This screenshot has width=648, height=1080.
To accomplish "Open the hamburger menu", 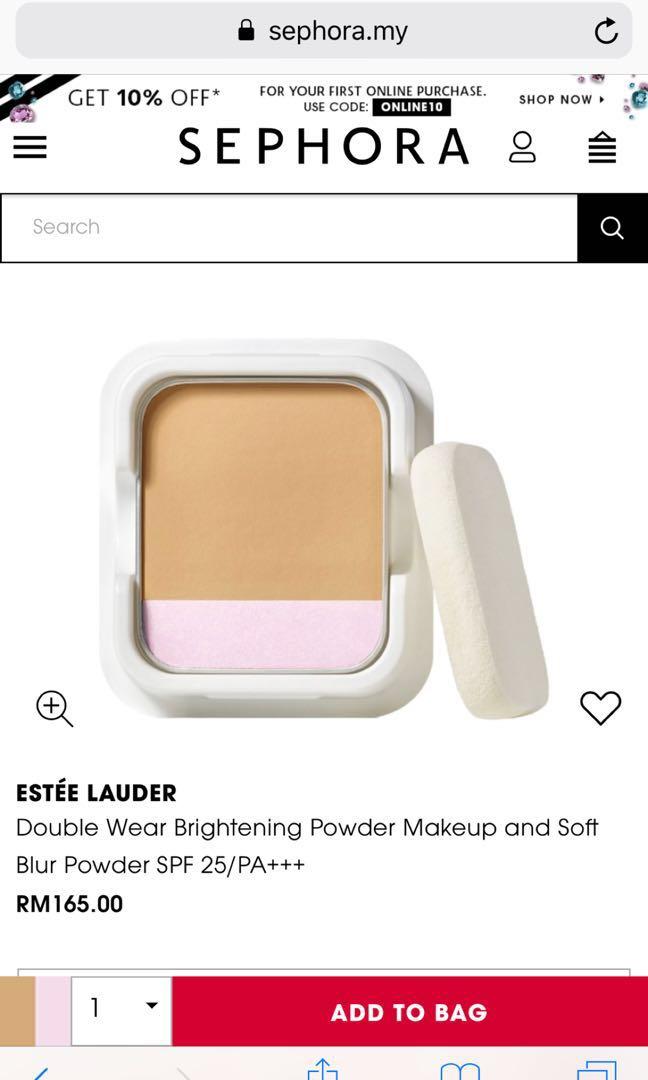I will click(x=30, y=147).
